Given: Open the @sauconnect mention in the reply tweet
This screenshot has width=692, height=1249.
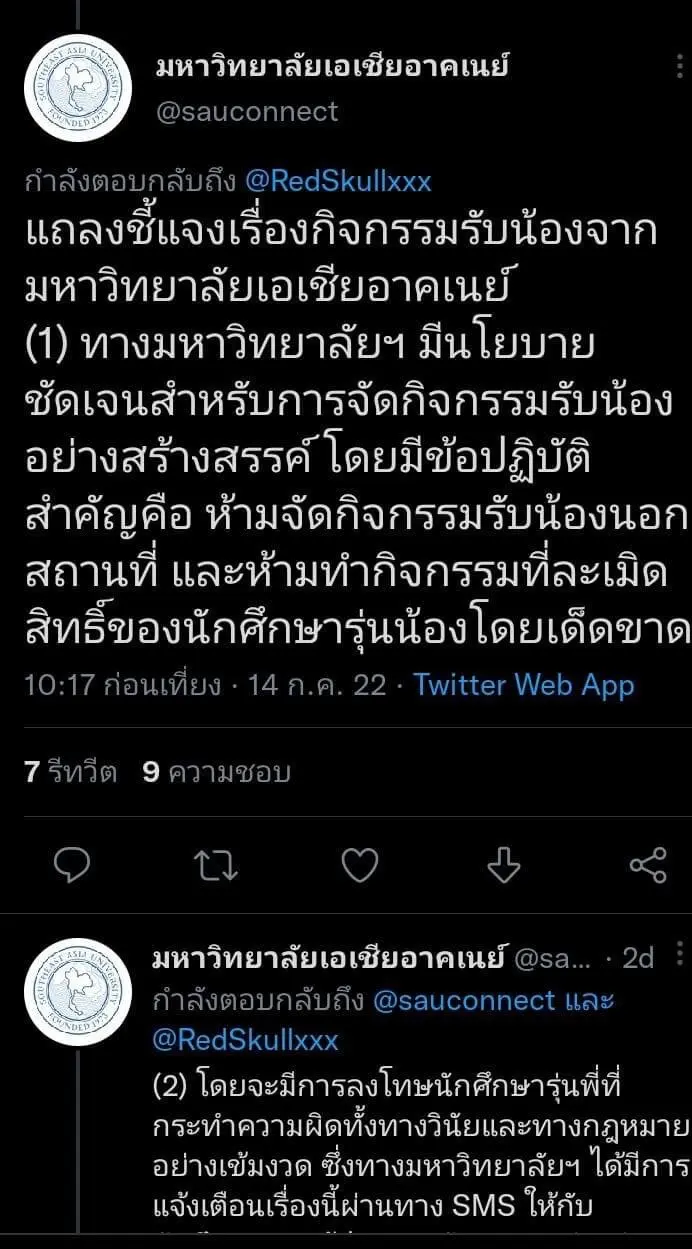Looking at the screenshot, I should [463, 1000].
